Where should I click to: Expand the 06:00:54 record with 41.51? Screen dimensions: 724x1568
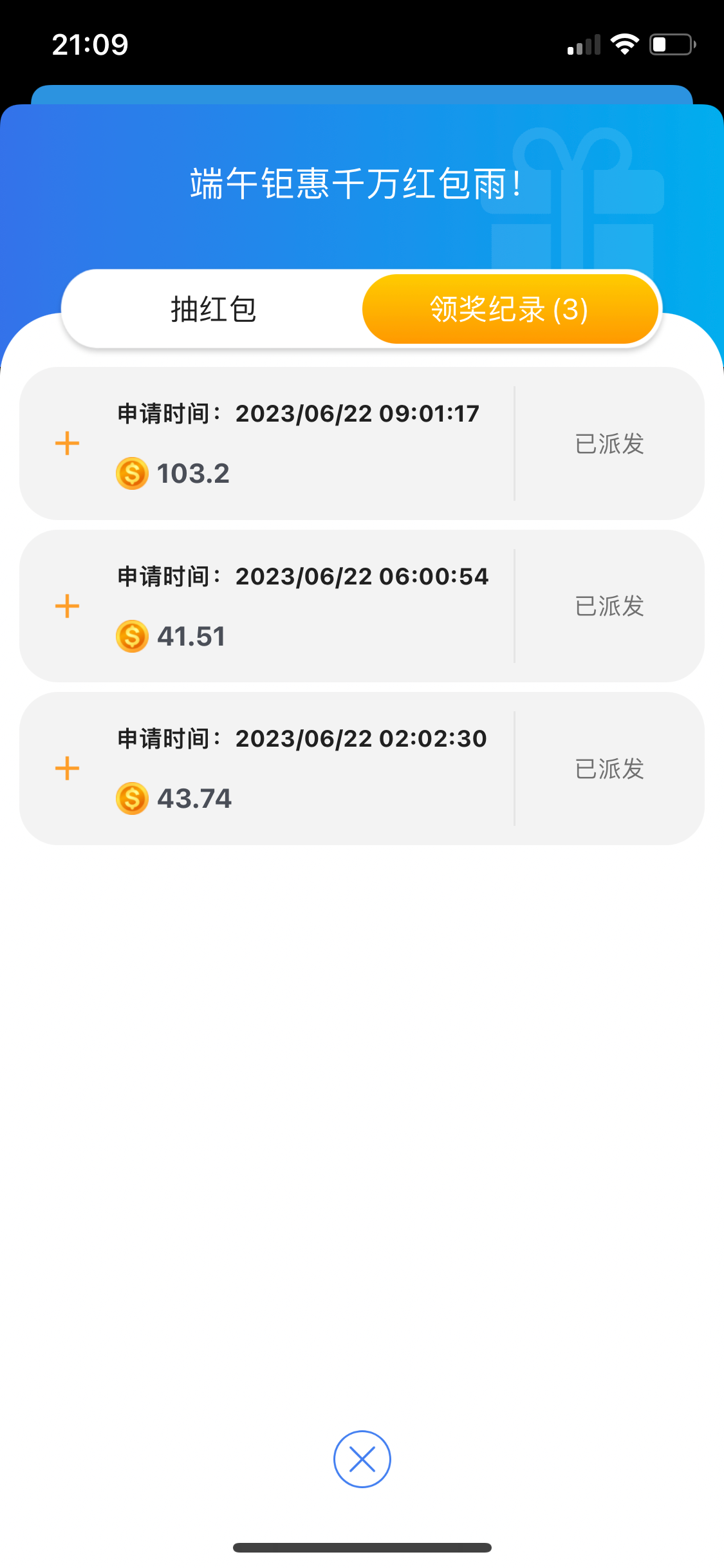click(68, 606)
